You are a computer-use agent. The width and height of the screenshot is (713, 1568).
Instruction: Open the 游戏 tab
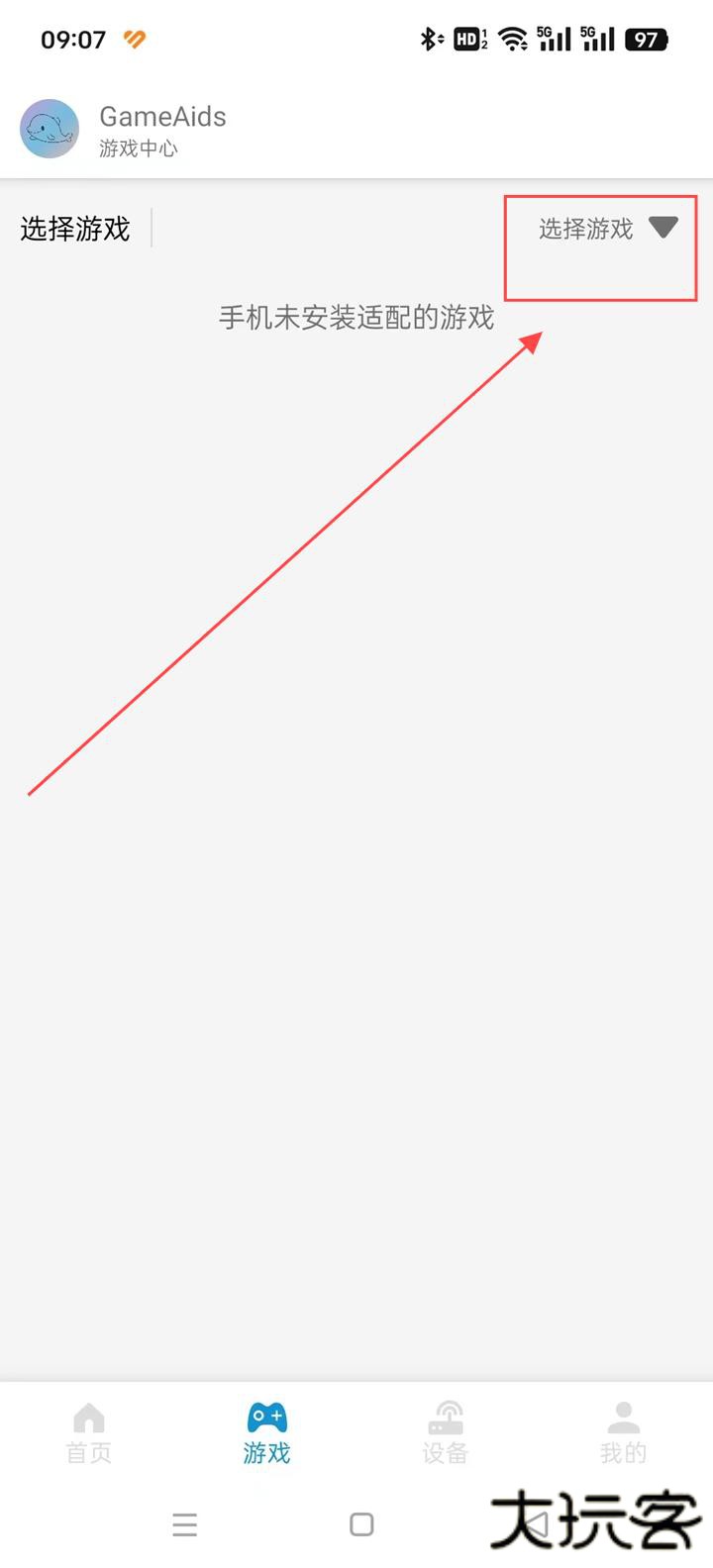[x=267, y=1432]
